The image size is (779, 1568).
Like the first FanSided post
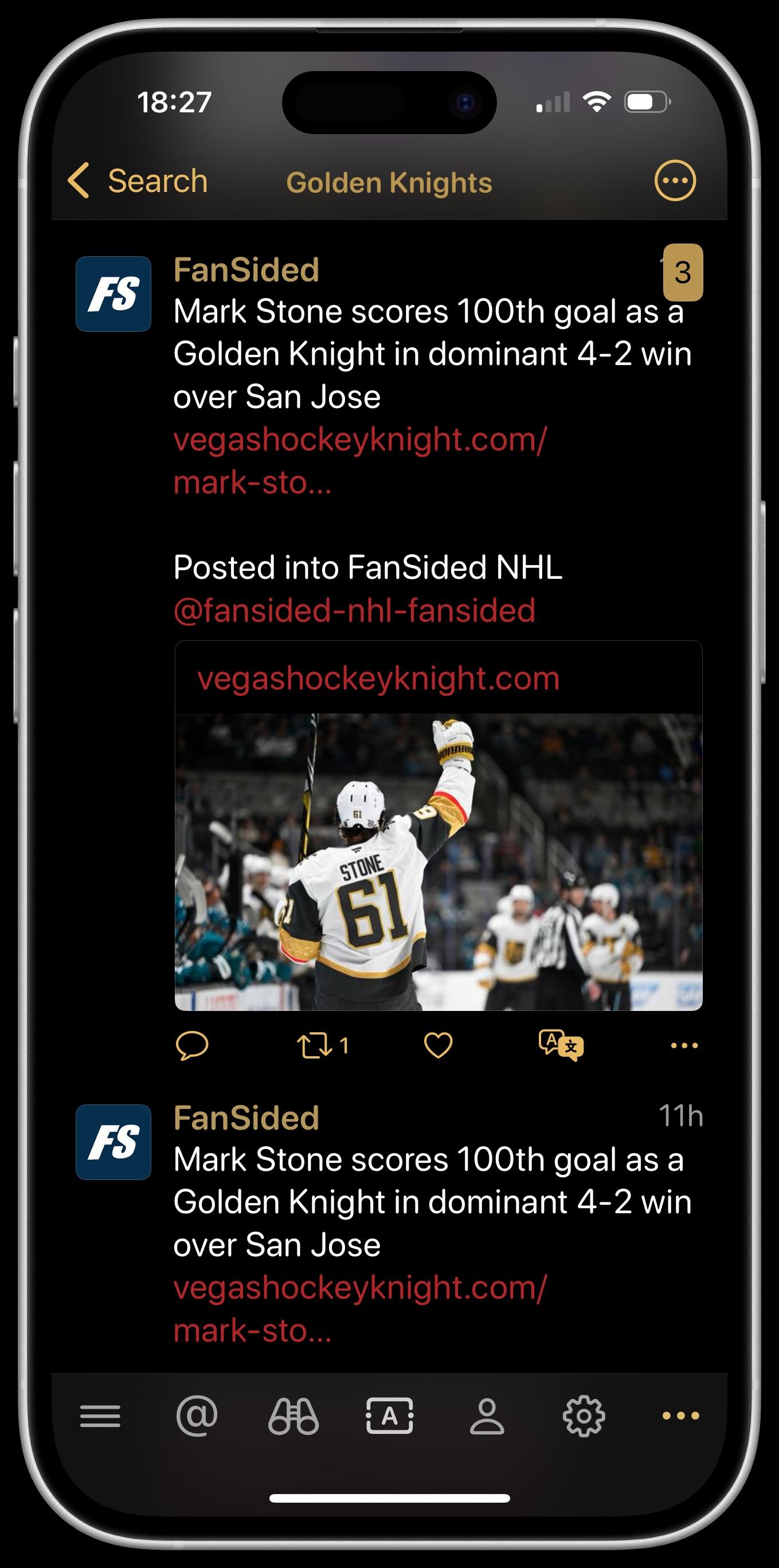pos(438,1046)
